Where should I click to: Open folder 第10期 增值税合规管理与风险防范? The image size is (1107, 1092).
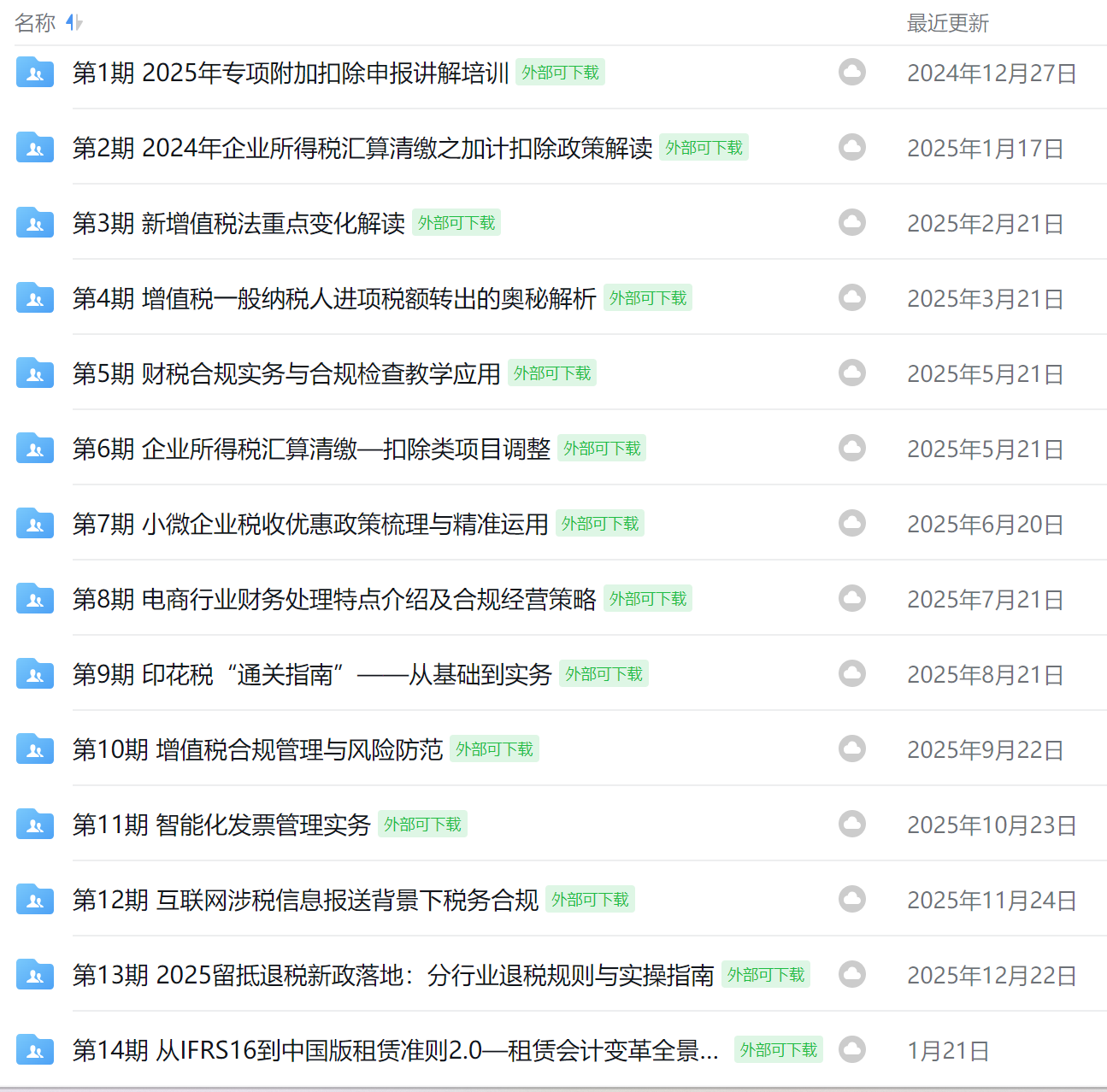[257, 750]
